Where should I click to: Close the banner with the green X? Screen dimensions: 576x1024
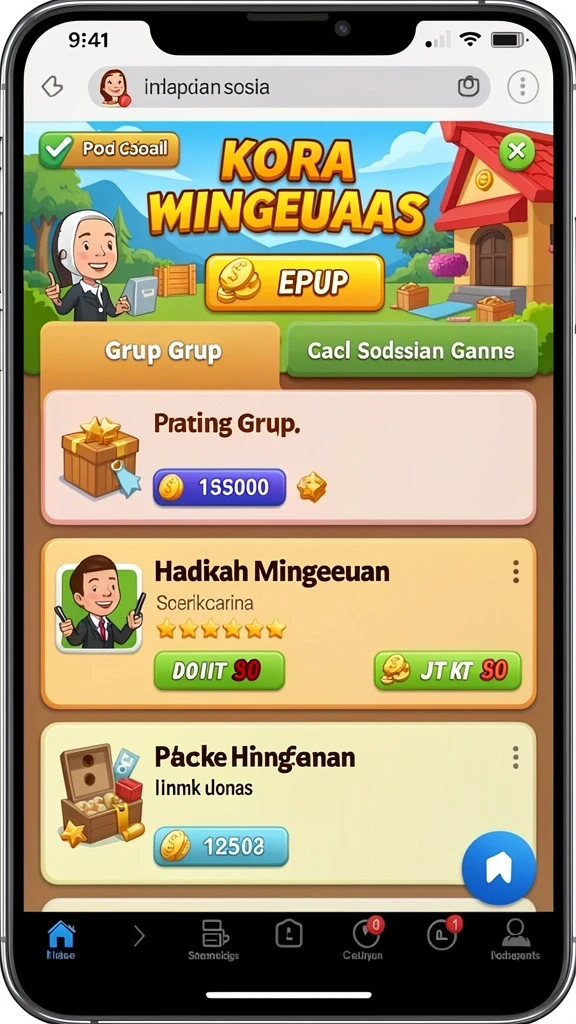point(517,152)
